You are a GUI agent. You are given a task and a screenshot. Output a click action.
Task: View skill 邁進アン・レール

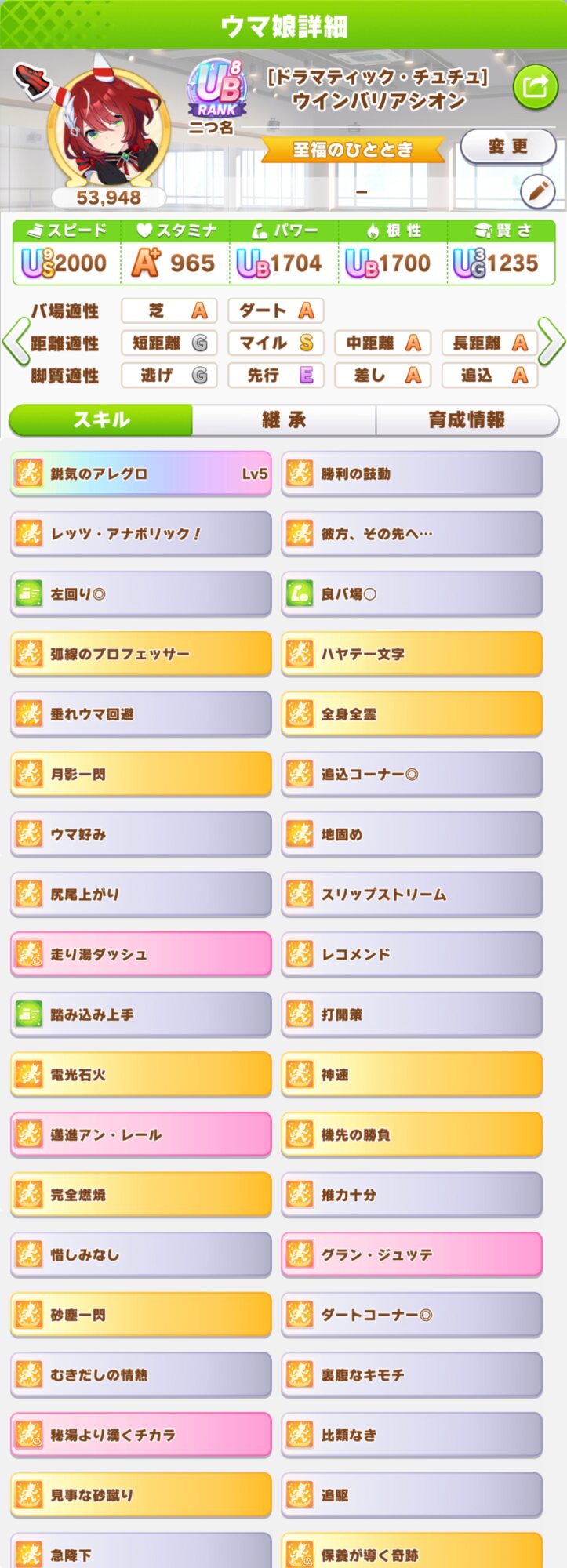click(x=141, y=1134)
